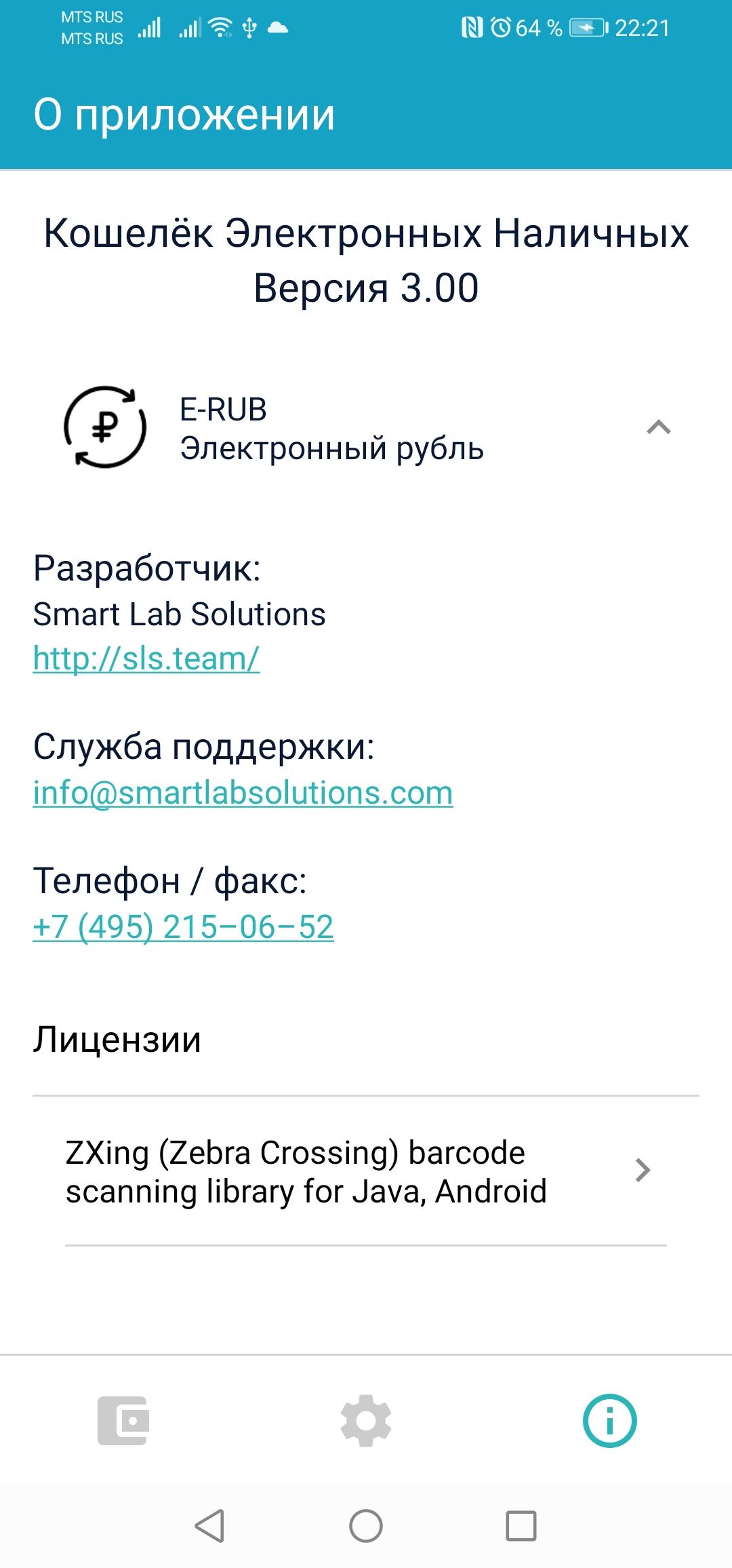
Task: Select the info tab
Action: 609,1420
